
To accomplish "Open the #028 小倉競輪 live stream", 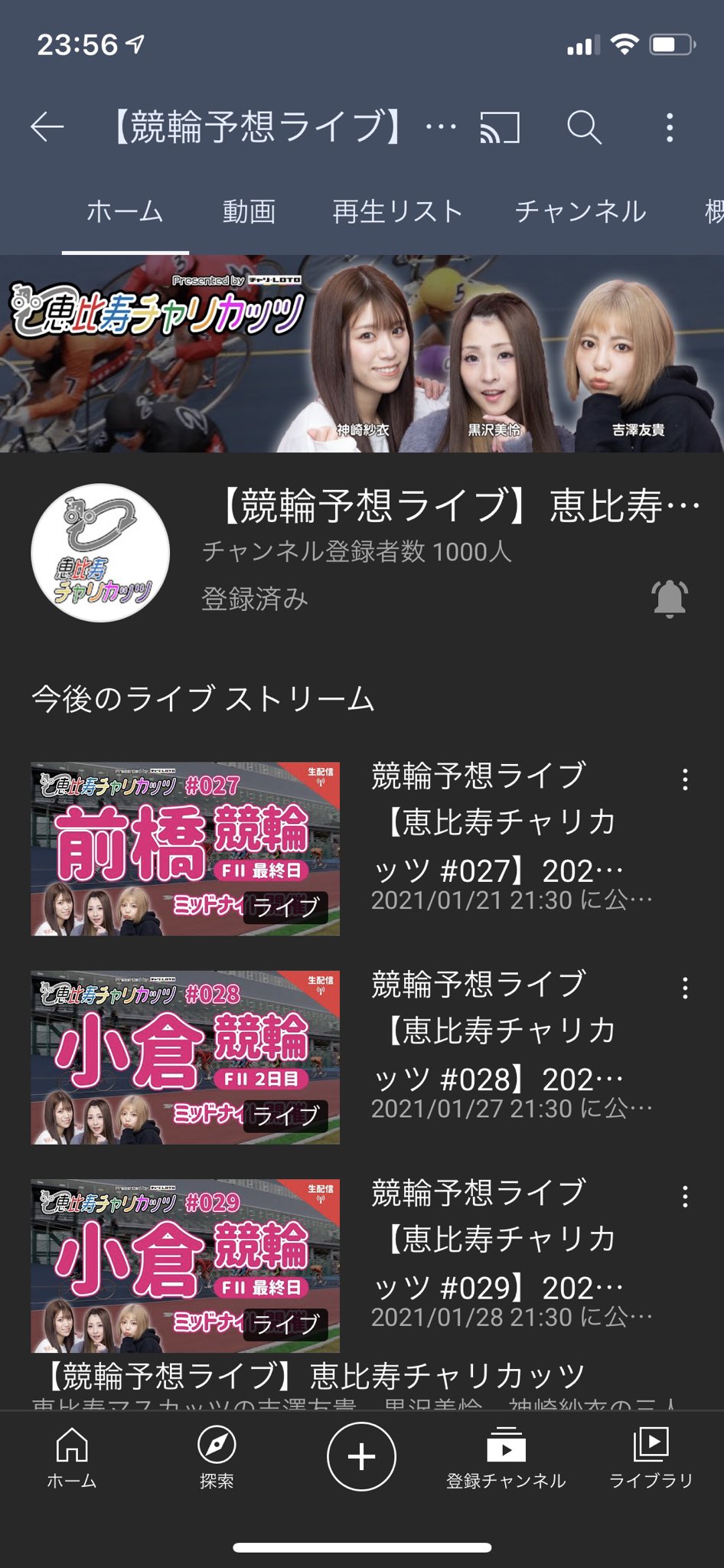I will pyautogui.click(x=185, y=1057).
